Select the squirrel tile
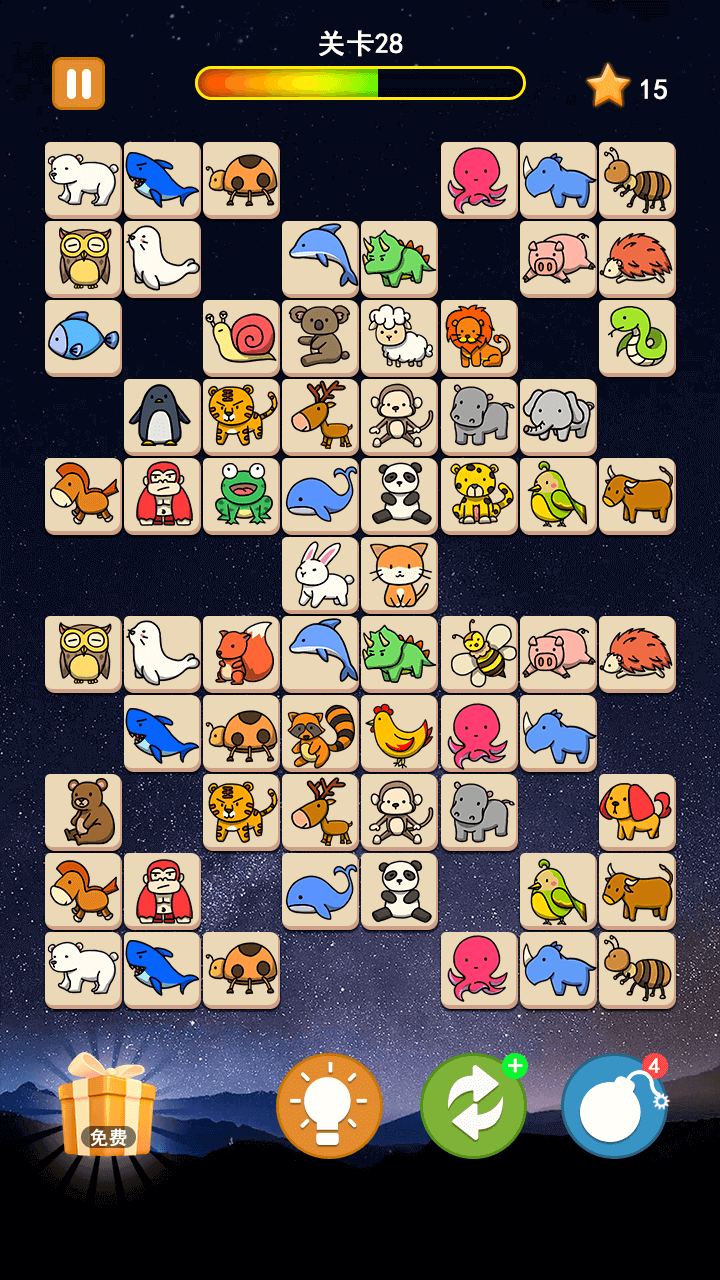The width and height of the screenshot is (720, 1280). tap(241, 653)
